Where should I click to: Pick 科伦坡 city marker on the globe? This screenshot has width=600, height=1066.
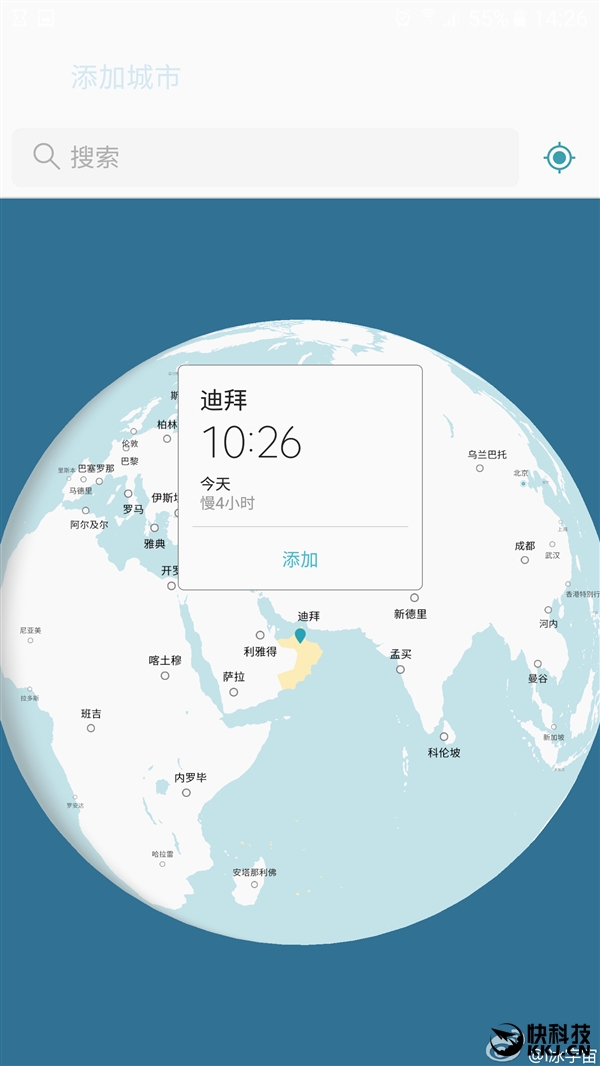pos(444,737)
